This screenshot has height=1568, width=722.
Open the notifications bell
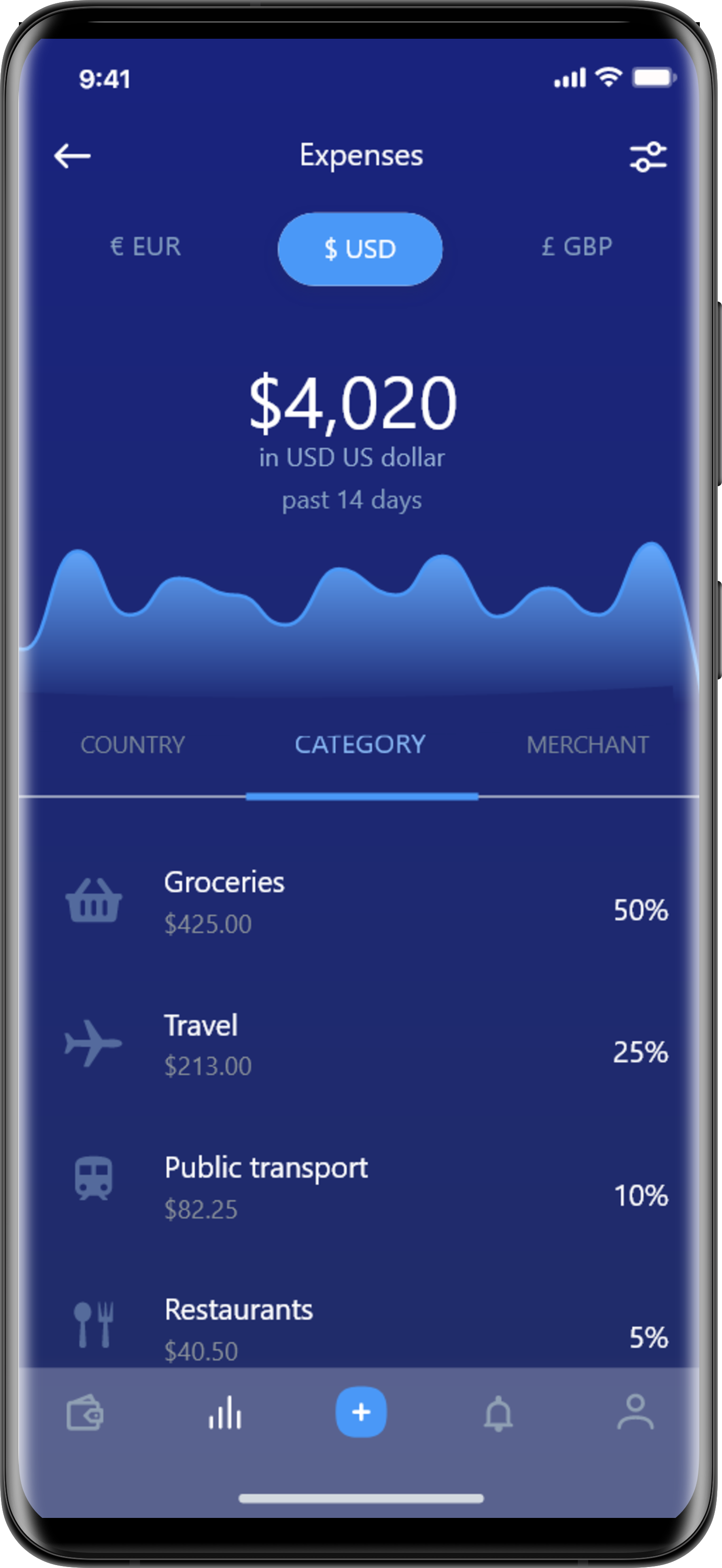tap(498, 1413)
